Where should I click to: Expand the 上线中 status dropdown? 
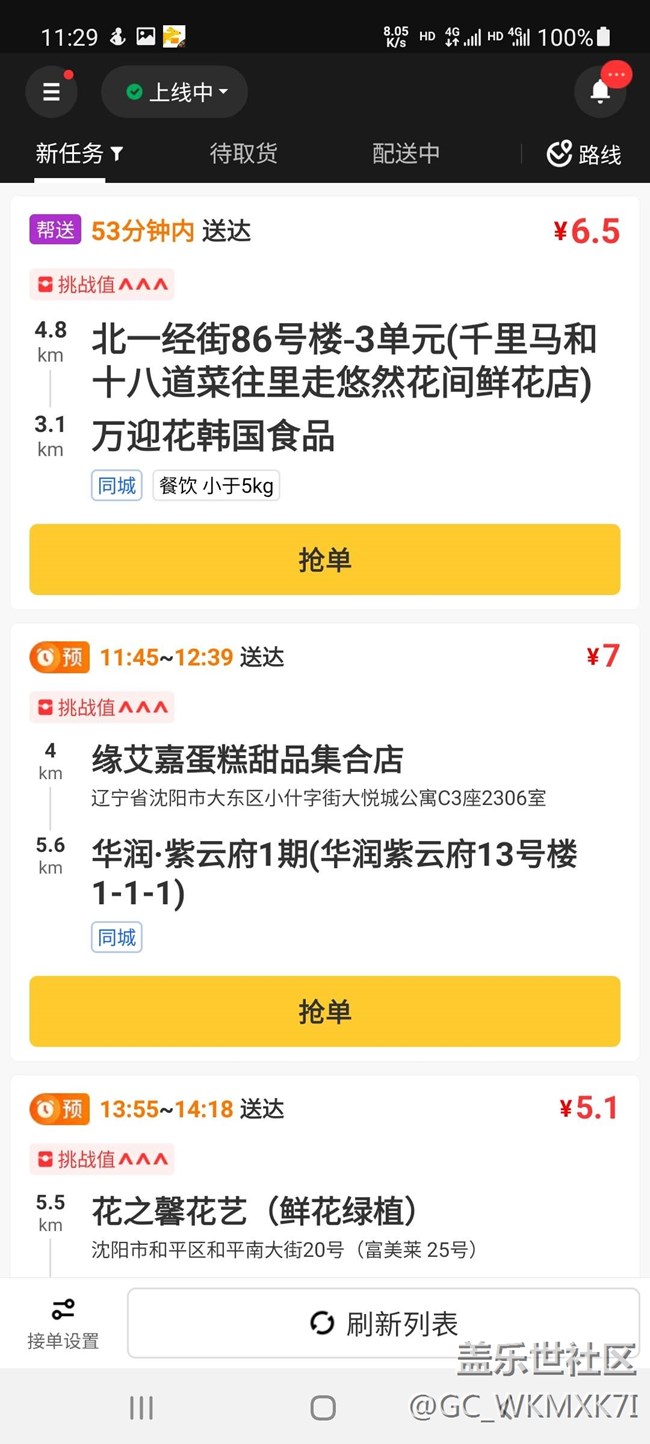pyautogui.click(x=175, y=92)
